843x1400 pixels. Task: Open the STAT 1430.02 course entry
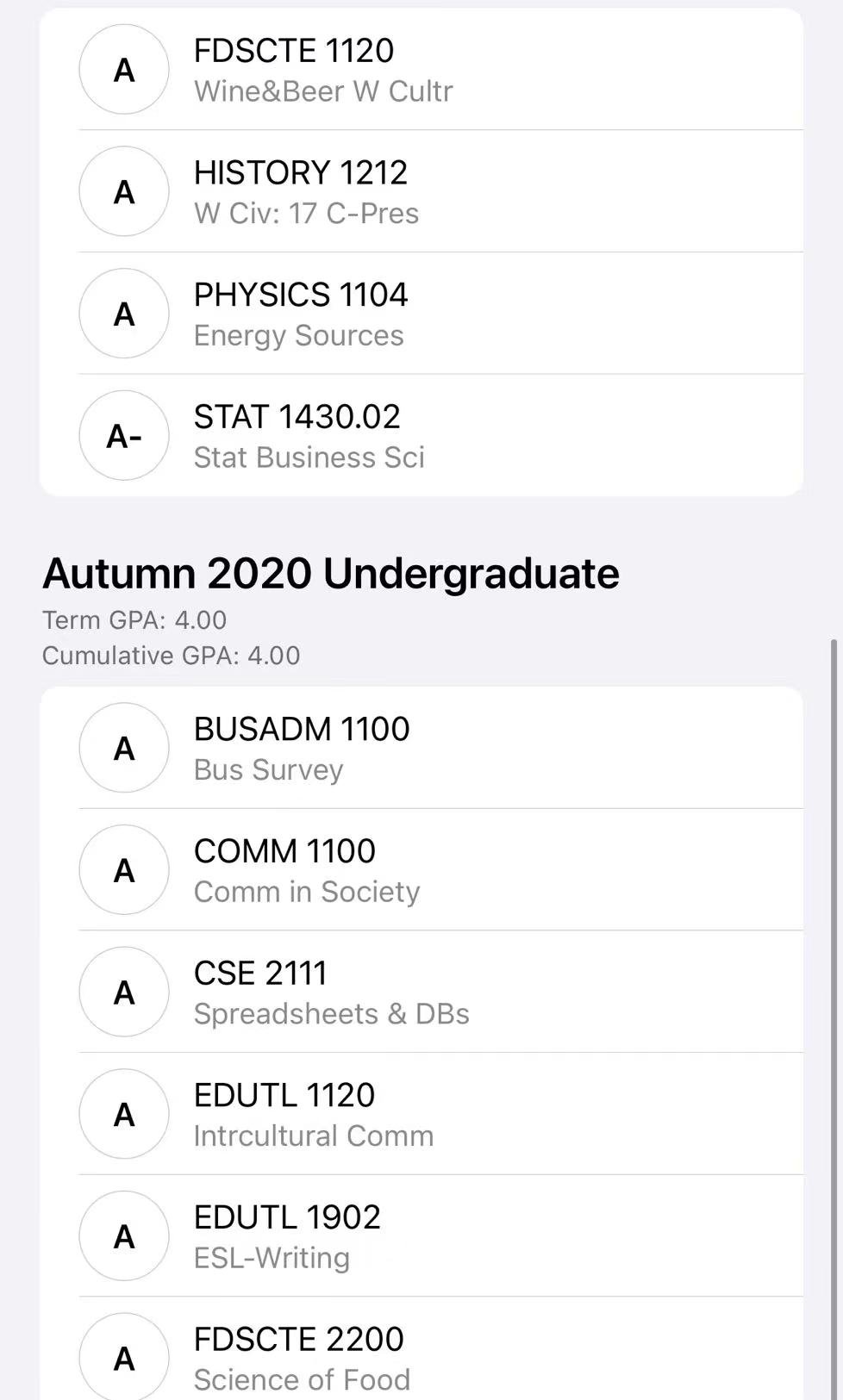click(x=421, y=436)
